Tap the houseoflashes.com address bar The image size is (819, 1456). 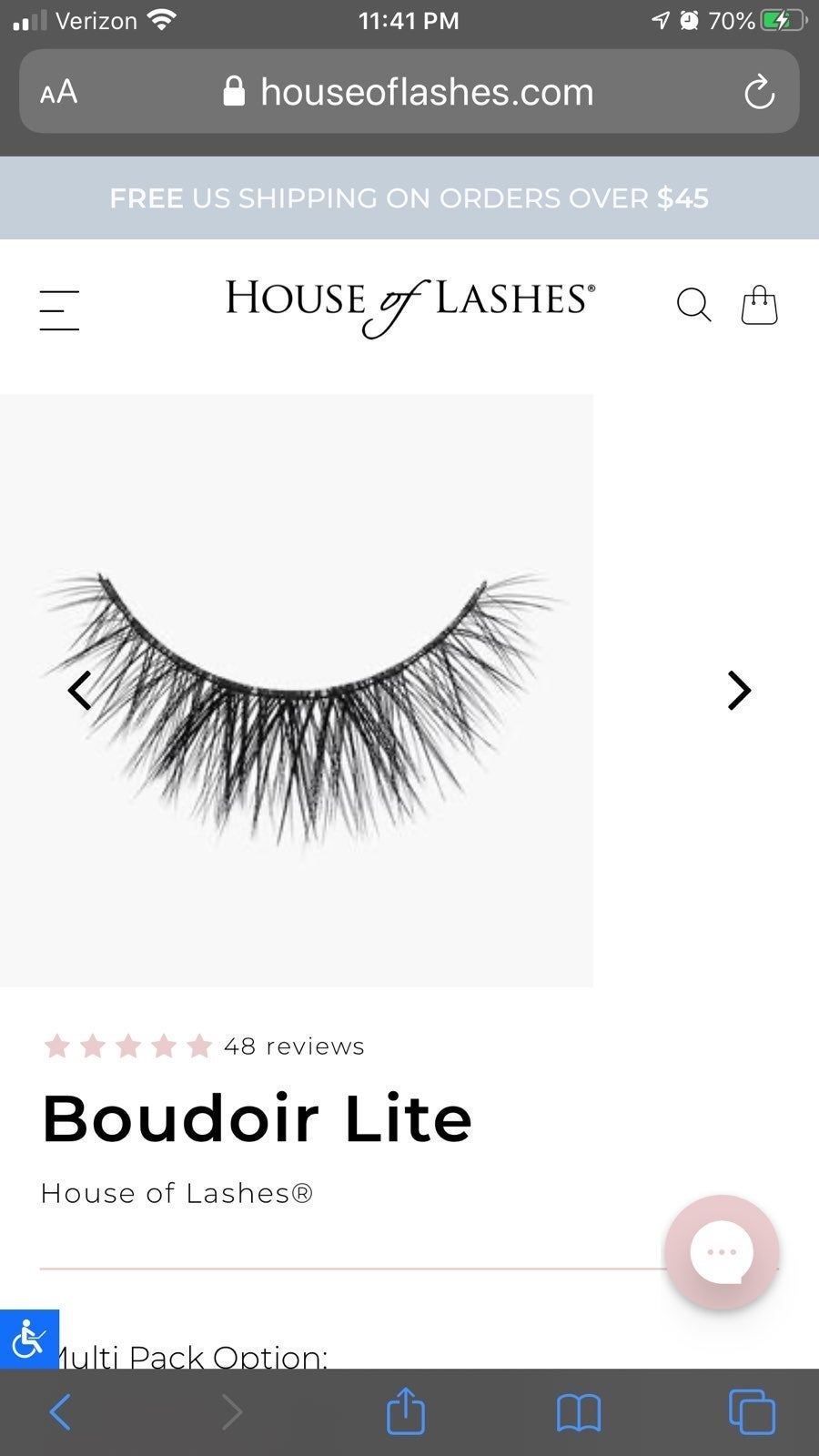point(409,92)
